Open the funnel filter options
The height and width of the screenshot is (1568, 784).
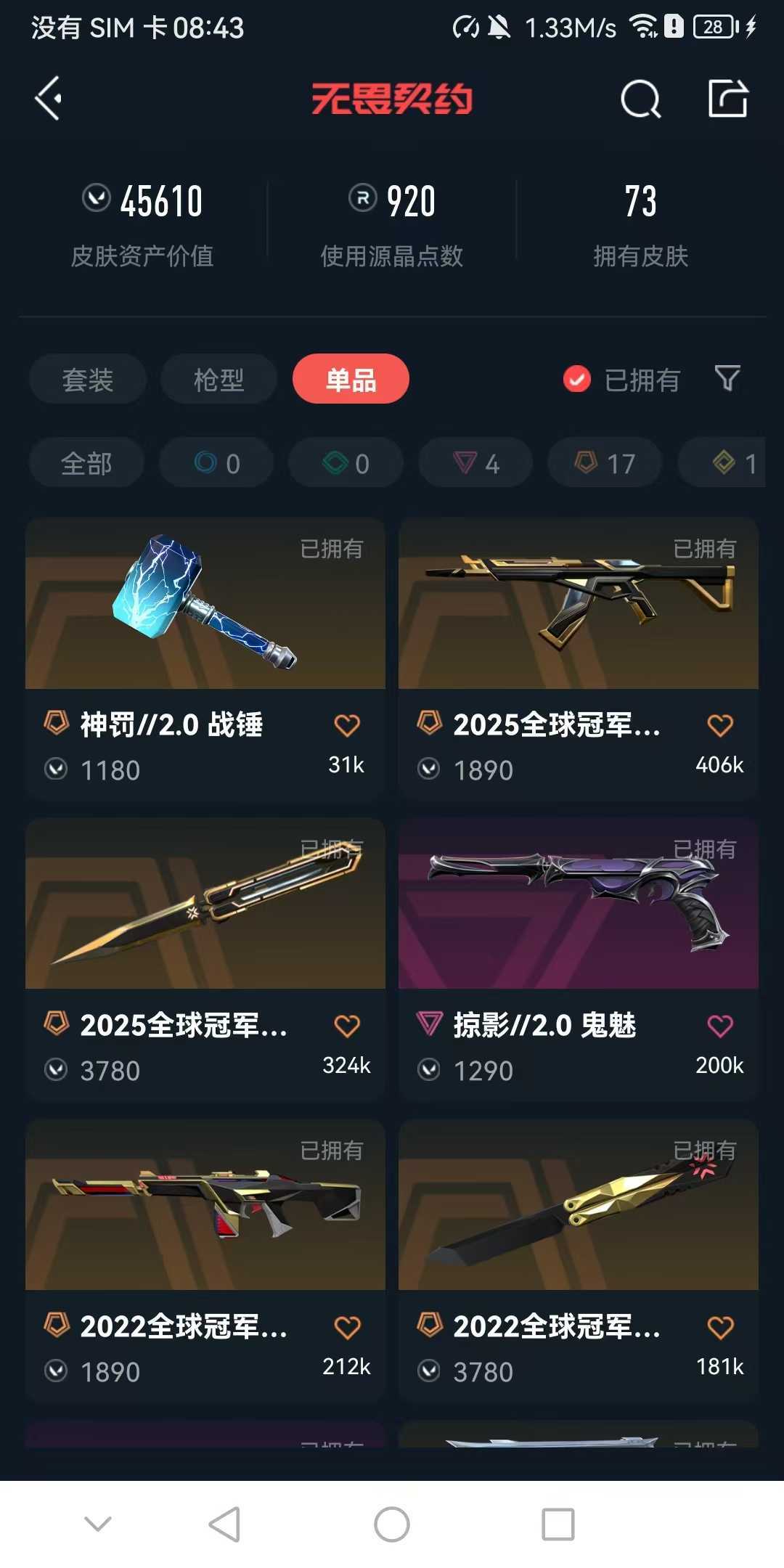pos(727,378)
